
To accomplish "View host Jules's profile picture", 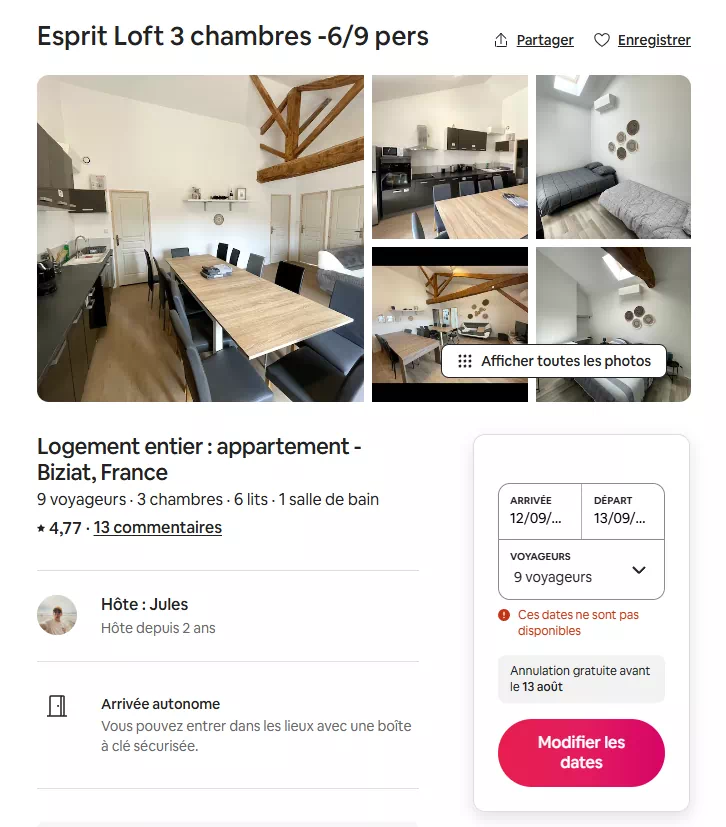I will pos(57,615).
